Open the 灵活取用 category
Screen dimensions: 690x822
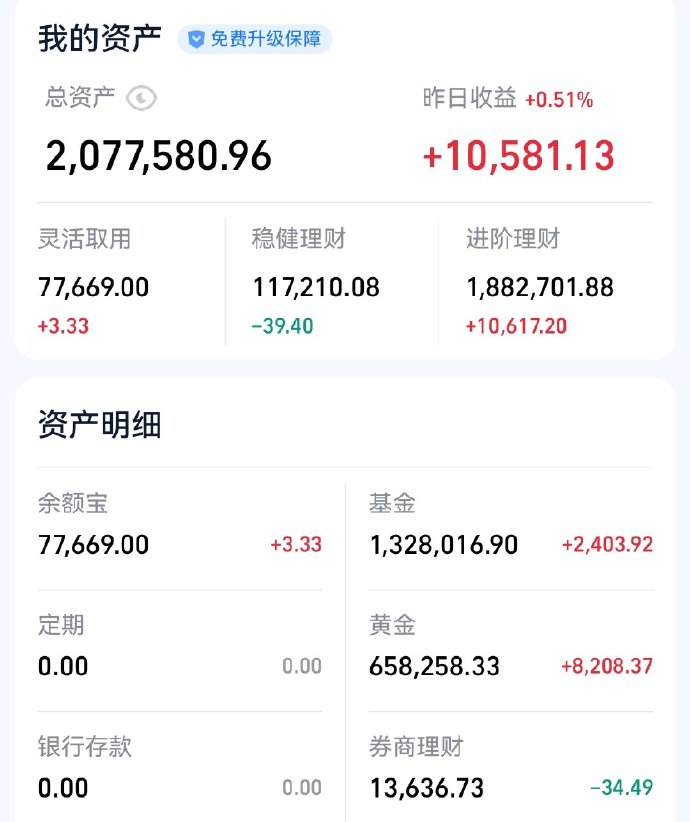(120, 275)
